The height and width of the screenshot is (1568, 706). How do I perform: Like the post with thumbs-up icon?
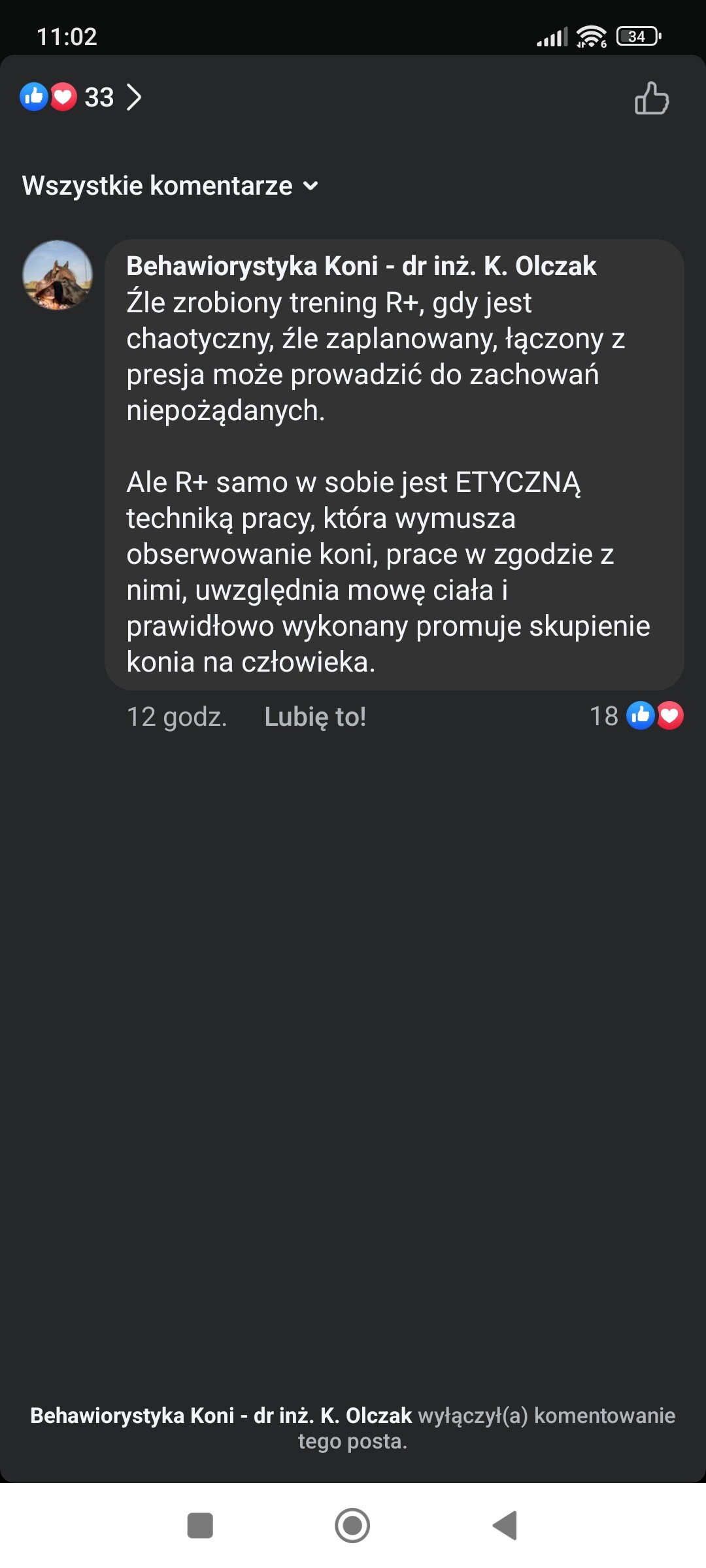(x=651, y=99)
